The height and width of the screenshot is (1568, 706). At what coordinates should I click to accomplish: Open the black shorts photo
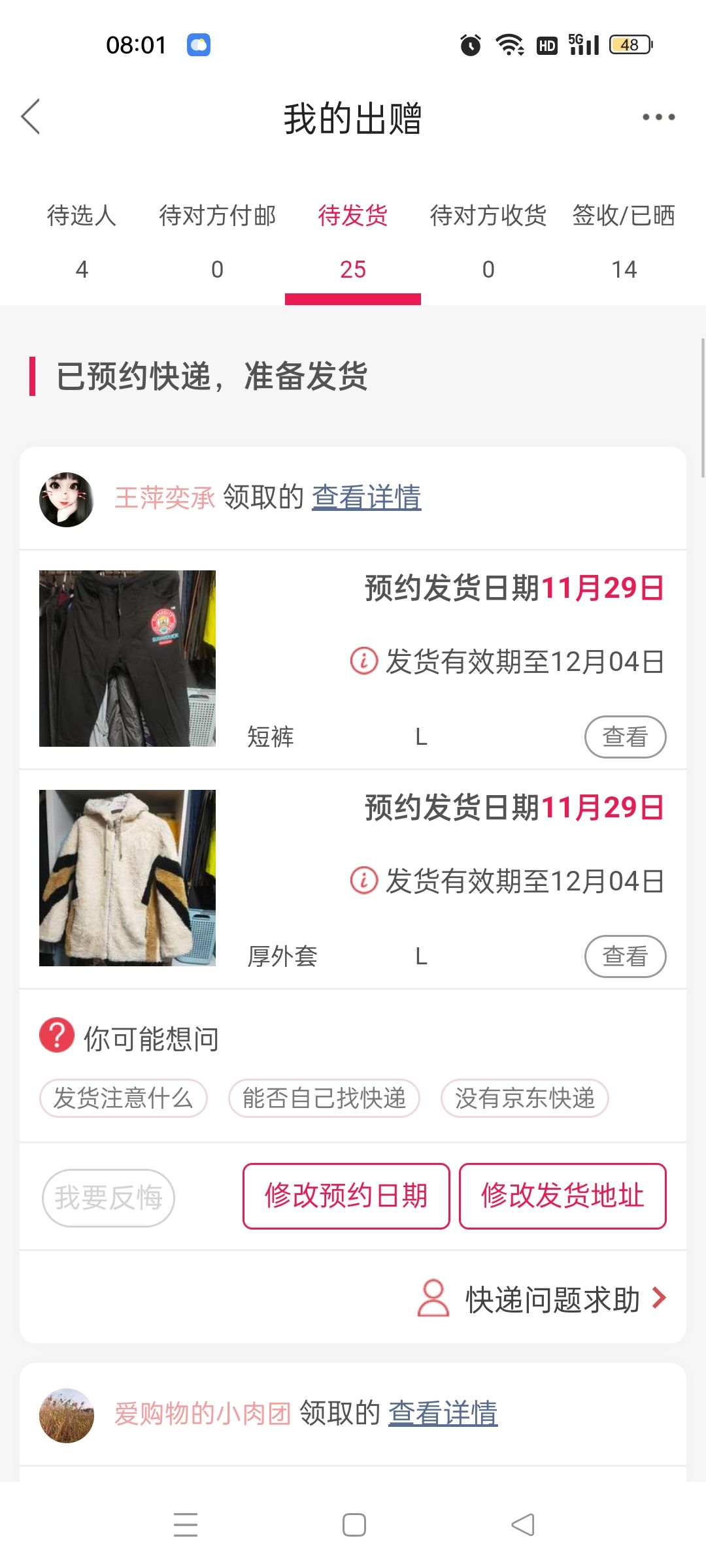click(127, 659)
